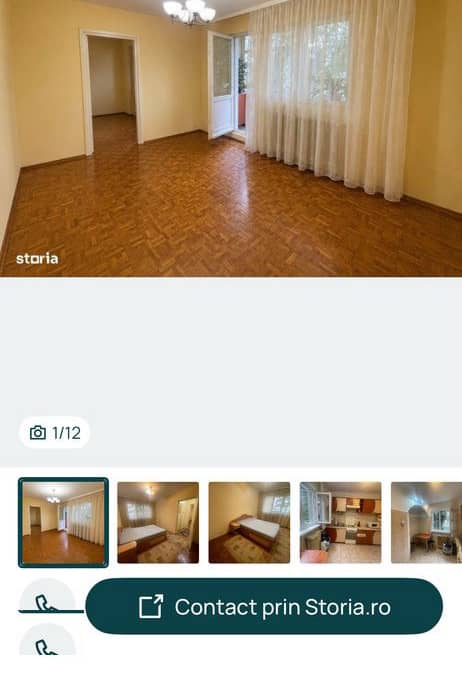
Task: View the third thumbnail of the bedroom
Action: [x=249, y=523]
